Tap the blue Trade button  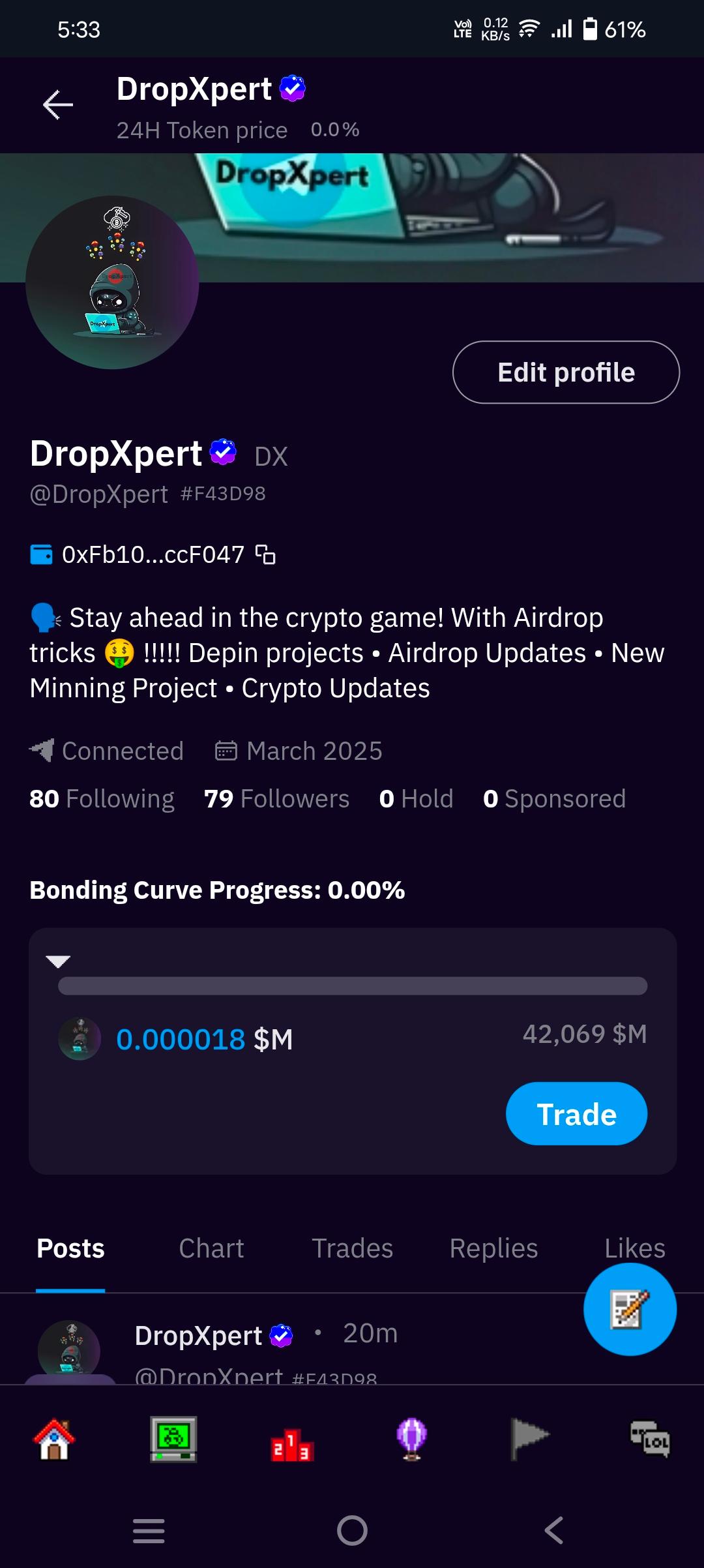[576, 1114]
